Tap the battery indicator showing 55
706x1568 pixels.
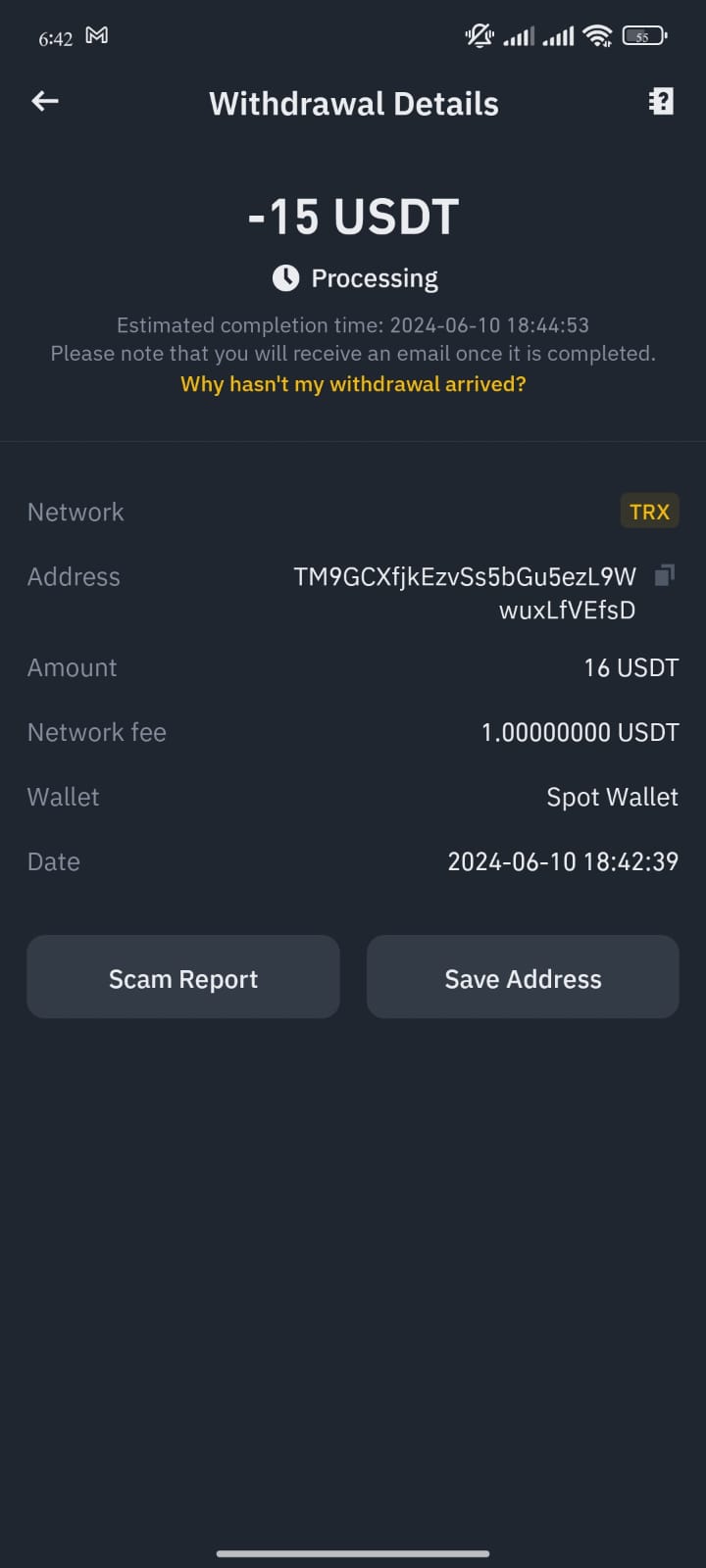(x=644, y=35)
